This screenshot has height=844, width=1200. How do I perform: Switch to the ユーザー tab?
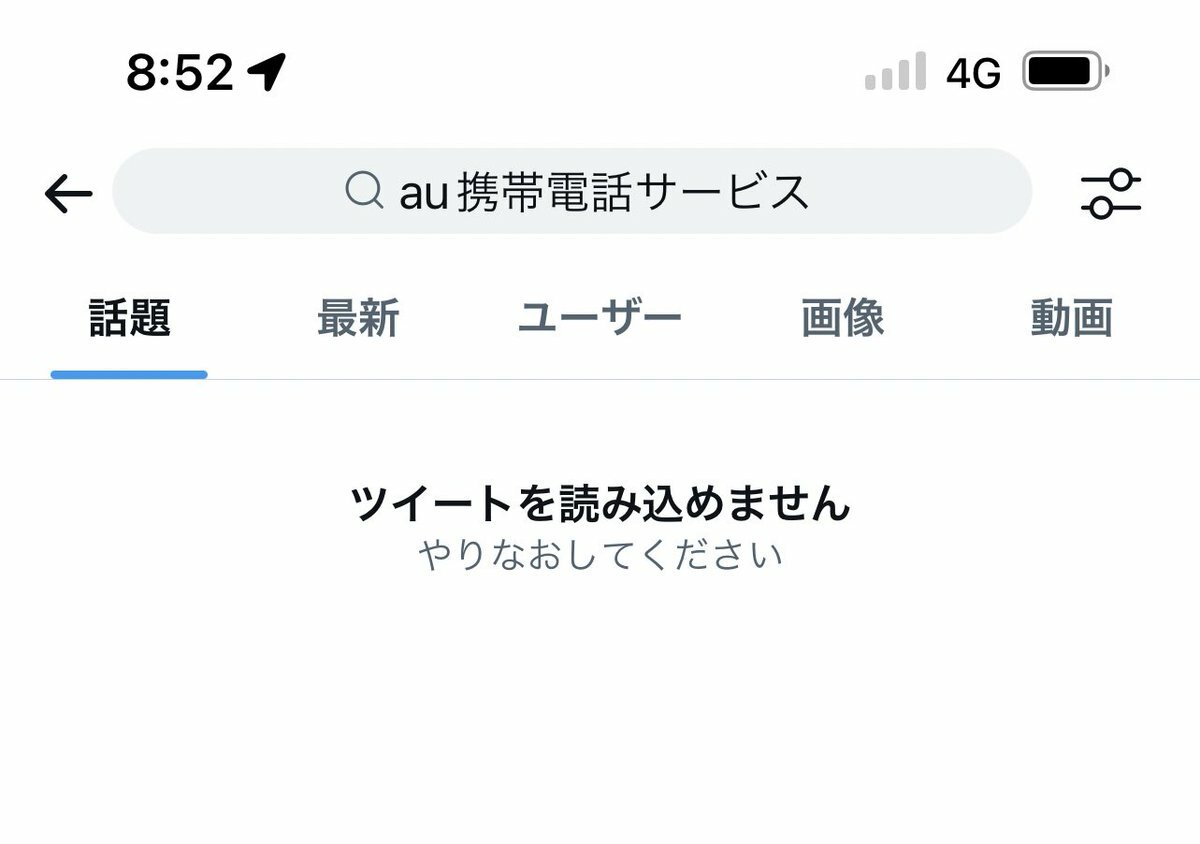pos(599,319)
